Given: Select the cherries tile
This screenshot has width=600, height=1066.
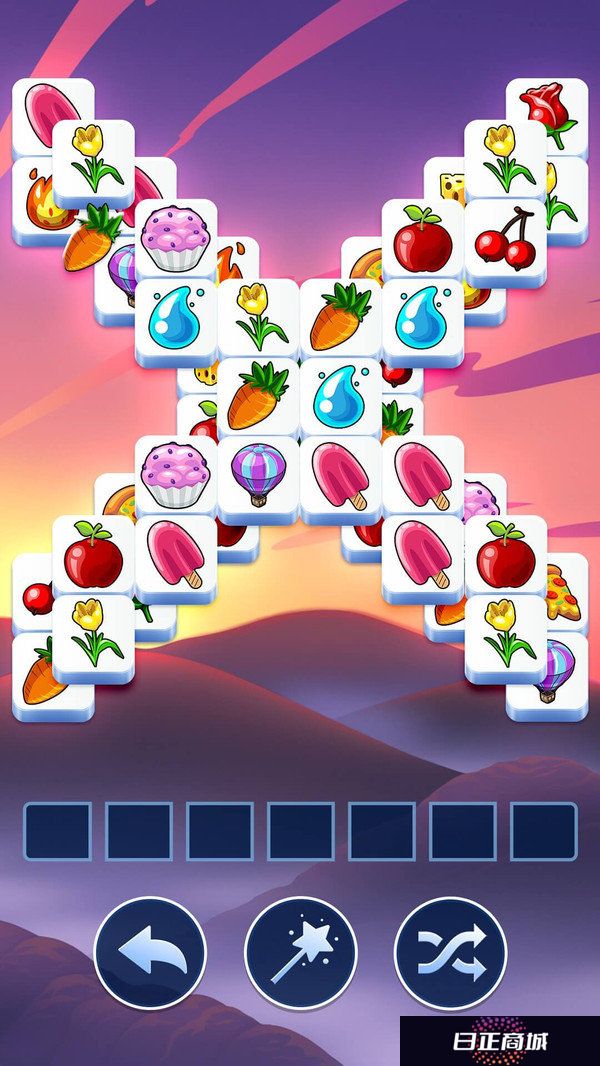Looking at the screenshot, I should tap(505, 240).
